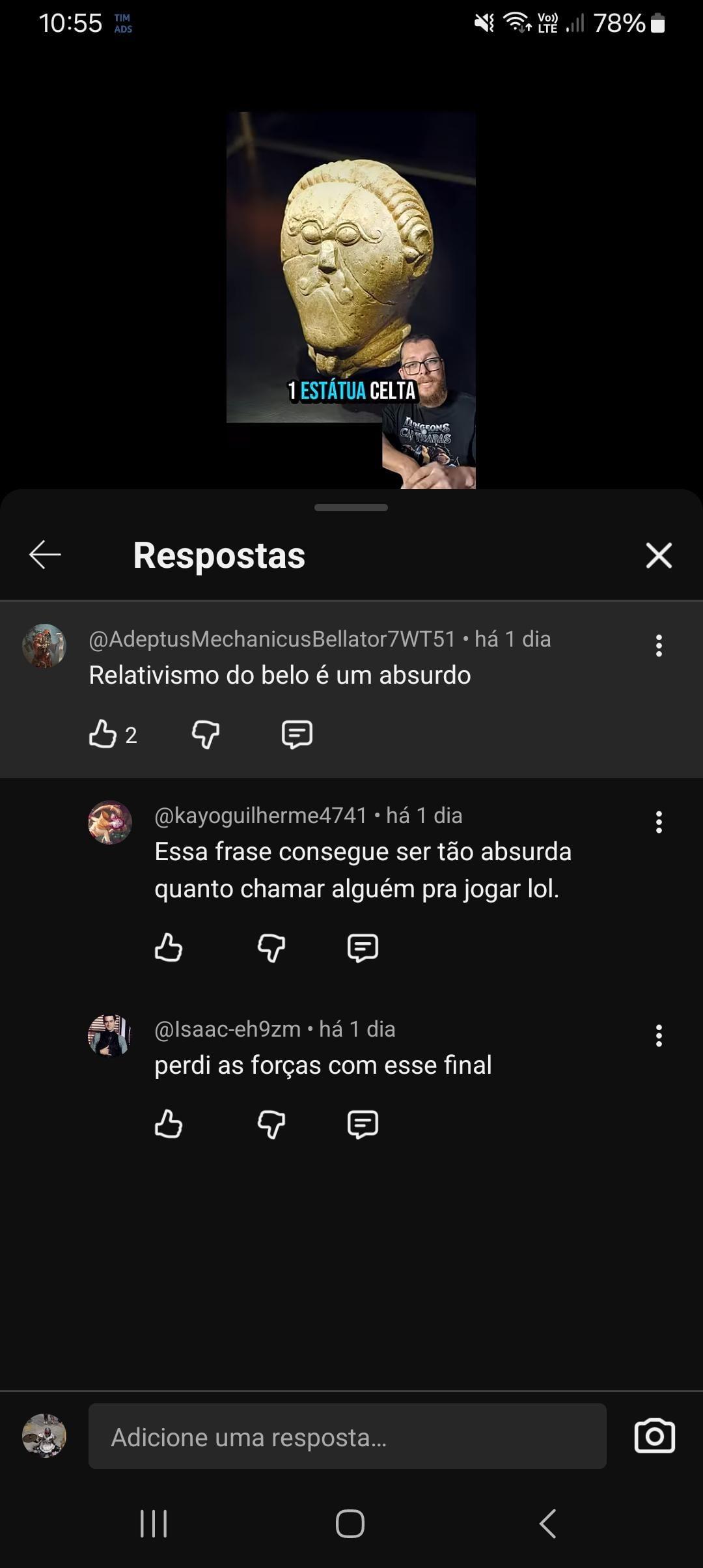Tap the 'Adicione uma resposta' field
The width and height of the screenshot is (703, 1568).
click(x=347, y=1436)
